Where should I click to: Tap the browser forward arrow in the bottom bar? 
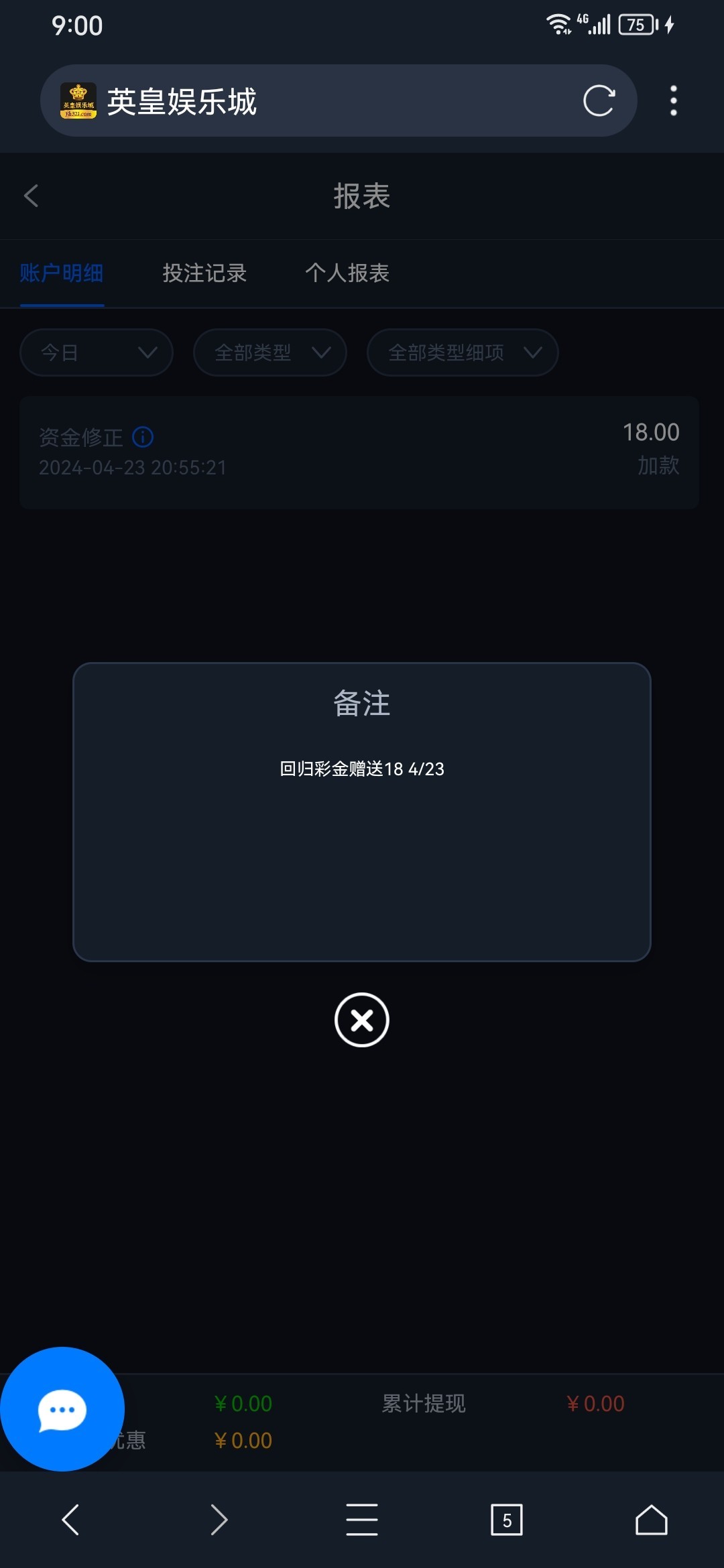click(x=219, y=1519)
